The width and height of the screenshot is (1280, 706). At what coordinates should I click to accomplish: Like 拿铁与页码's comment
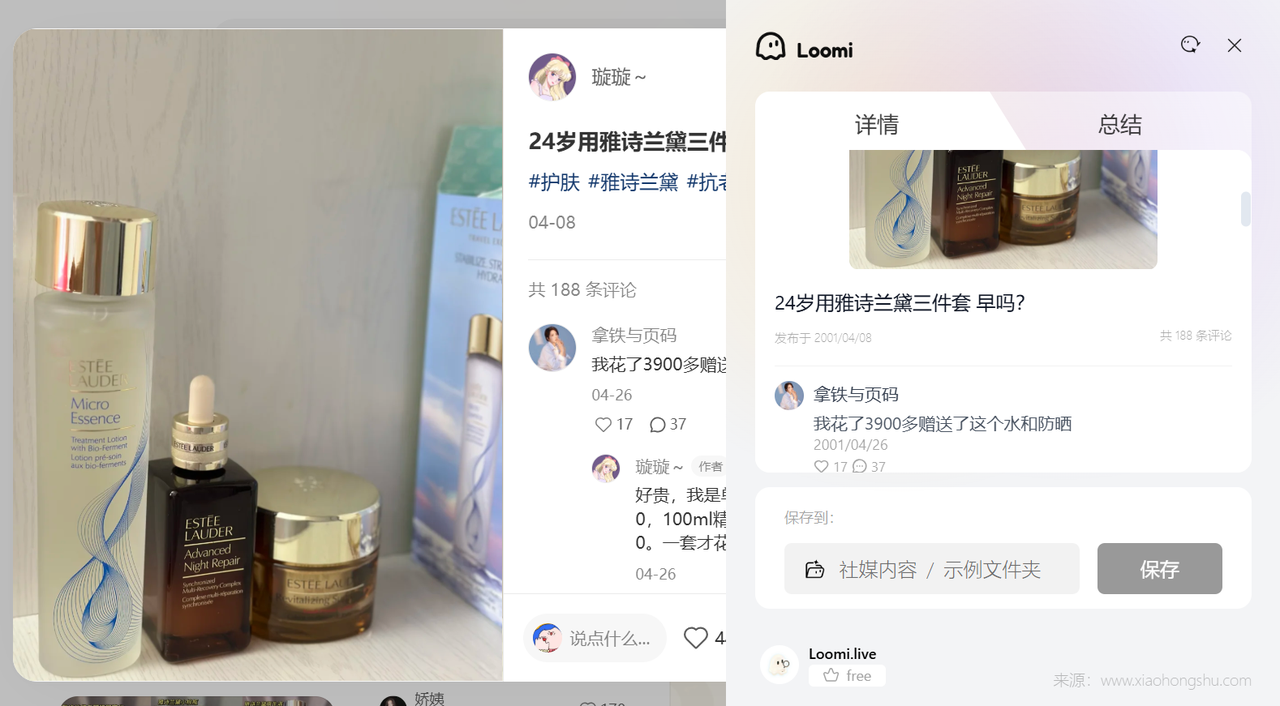(603, 424)
